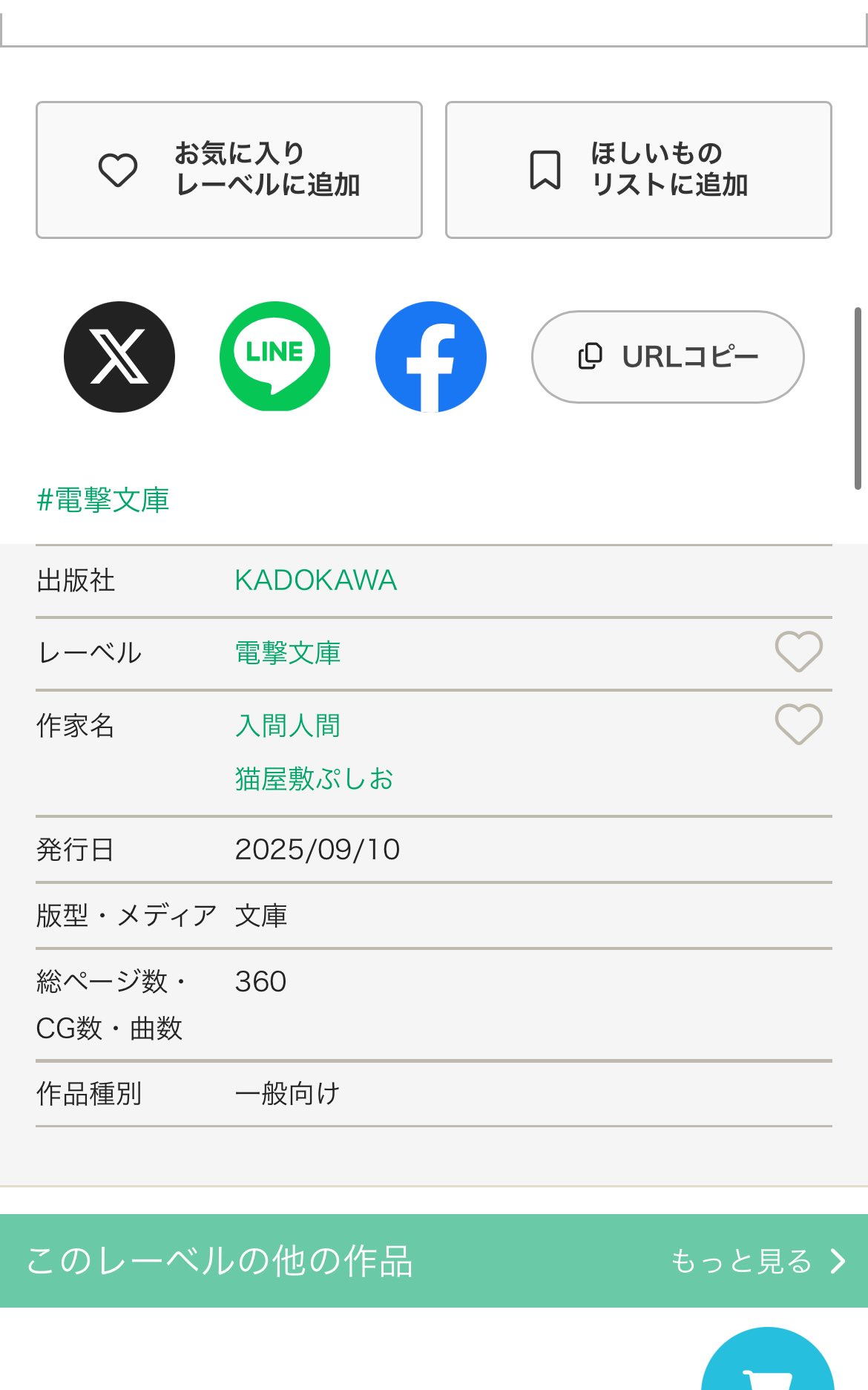Share via the LINE icon
The image size is (868, 1390).
coord(275,357)
